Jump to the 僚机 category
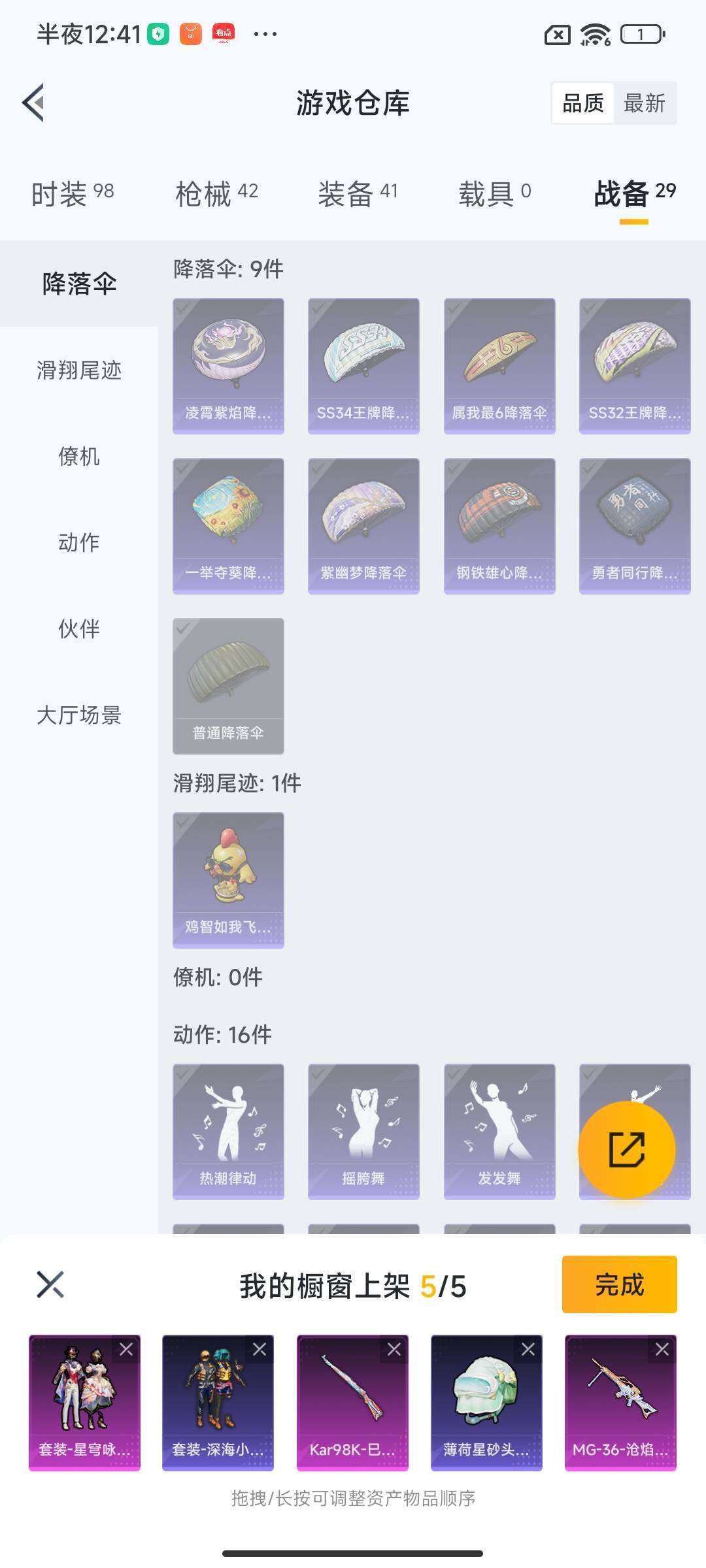Screen dimensions: 706x1568 79,457
